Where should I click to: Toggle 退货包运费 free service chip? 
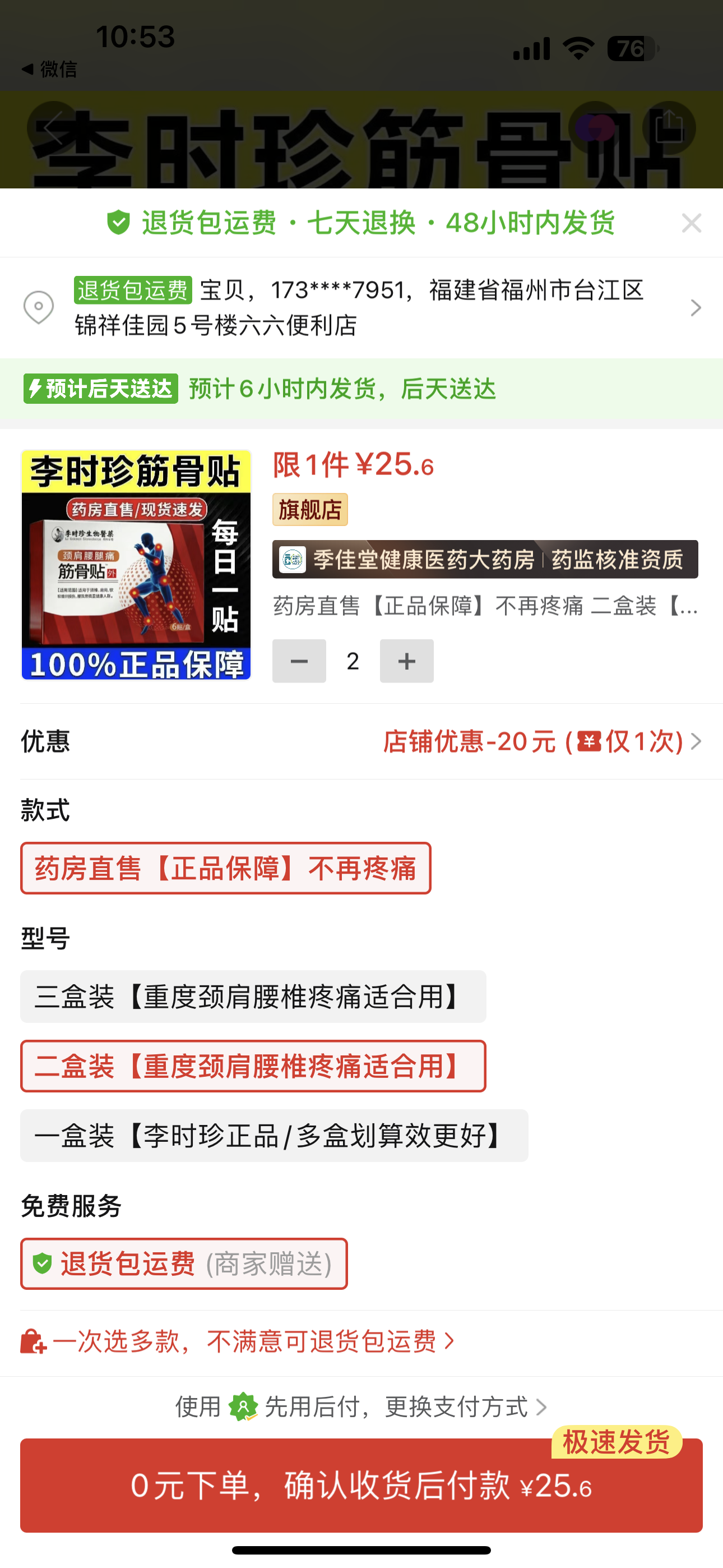pos(184,1263)
